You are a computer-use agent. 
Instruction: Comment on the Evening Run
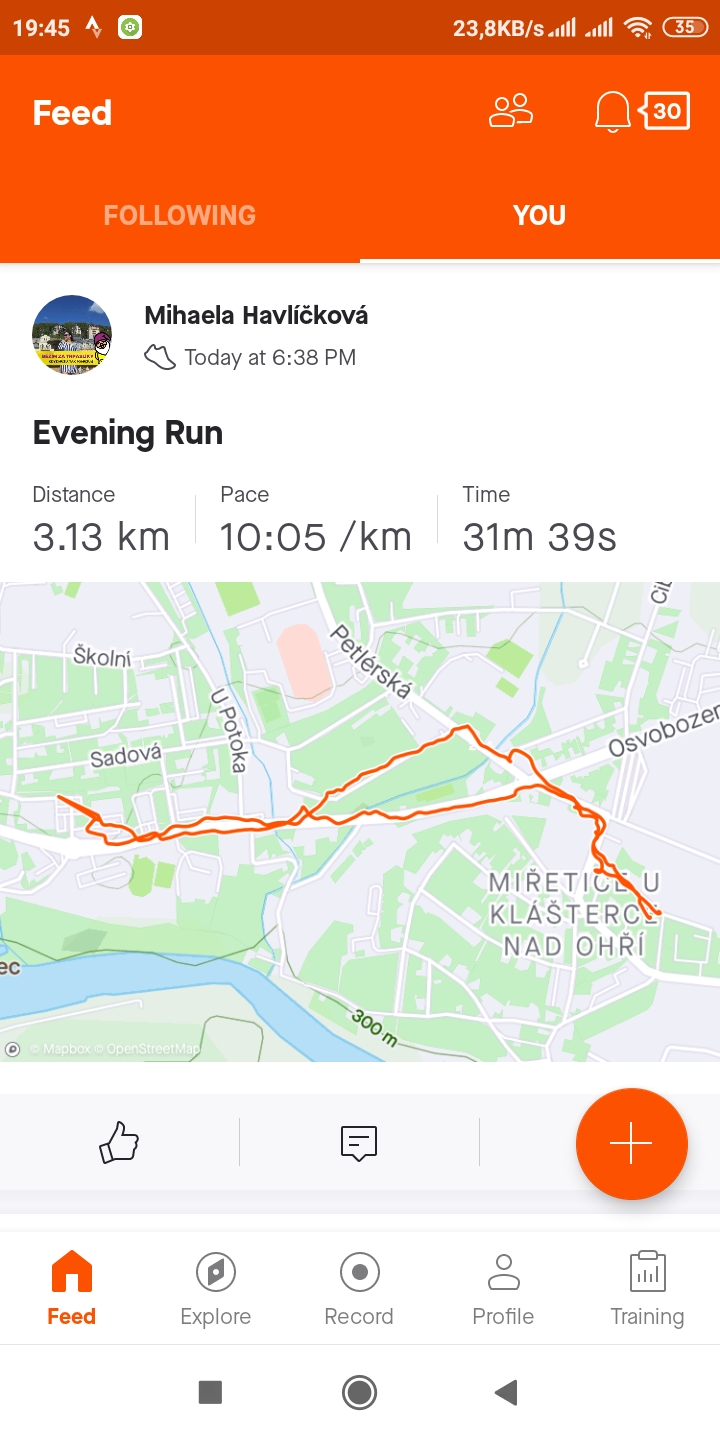(359, 1142)
